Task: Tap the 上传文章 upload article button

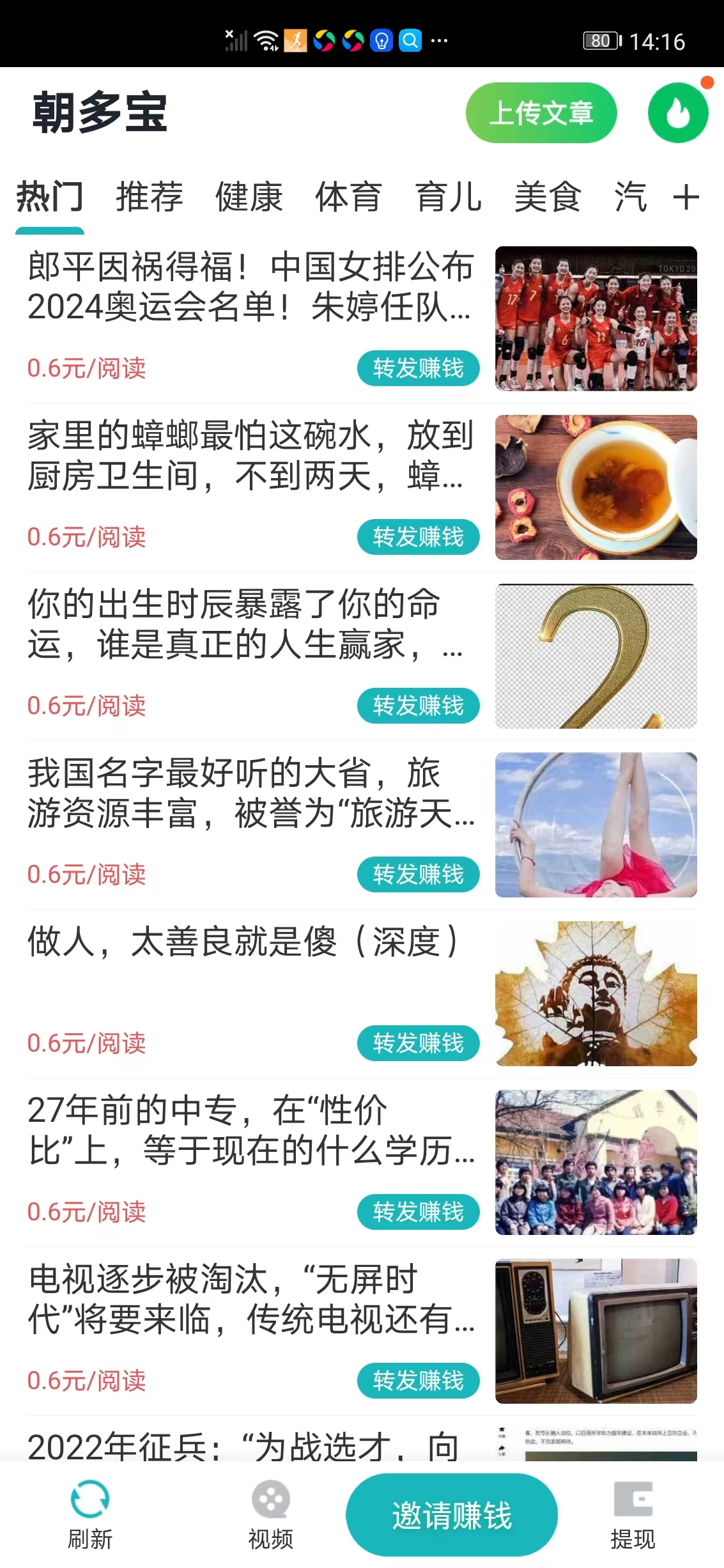Action: [541, 113]
